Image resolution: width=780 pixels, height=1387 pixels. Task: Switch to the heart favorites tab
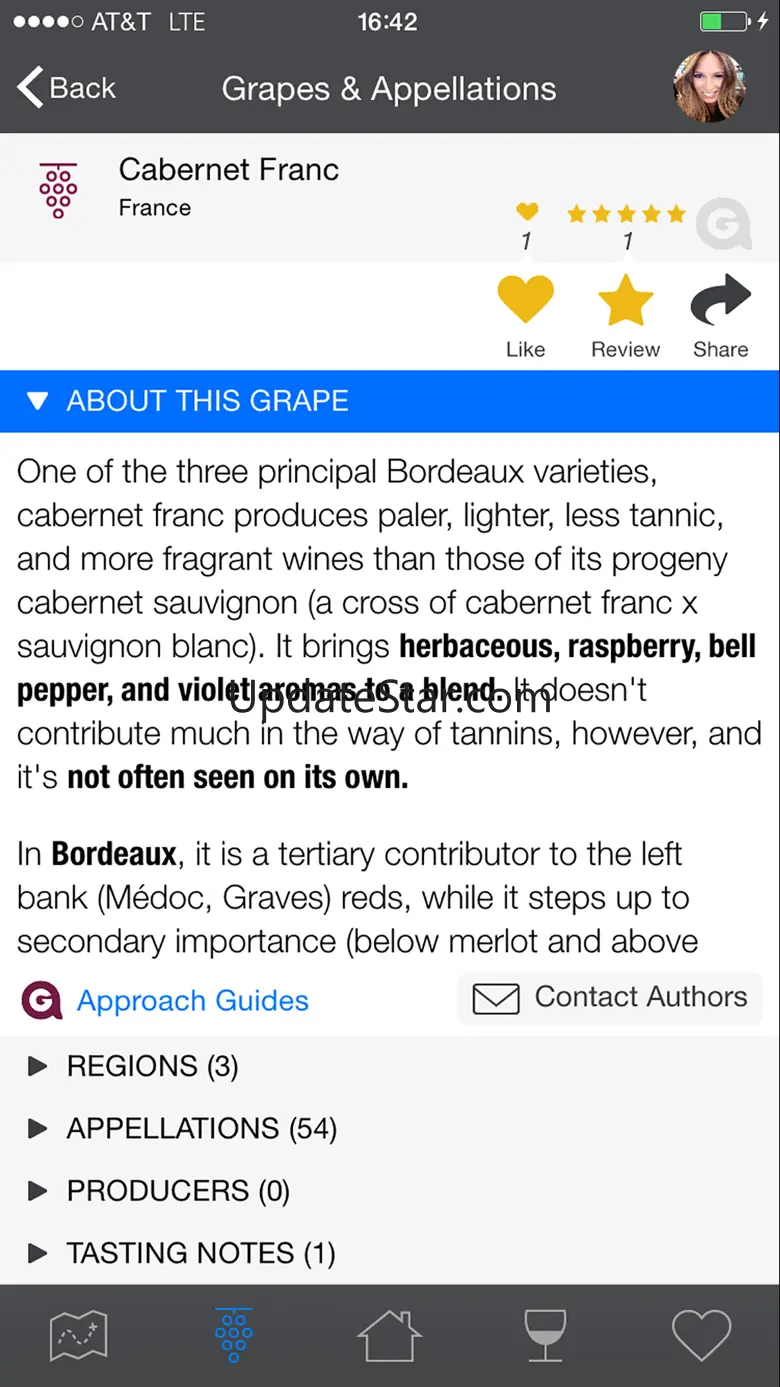click(701, 1335)
